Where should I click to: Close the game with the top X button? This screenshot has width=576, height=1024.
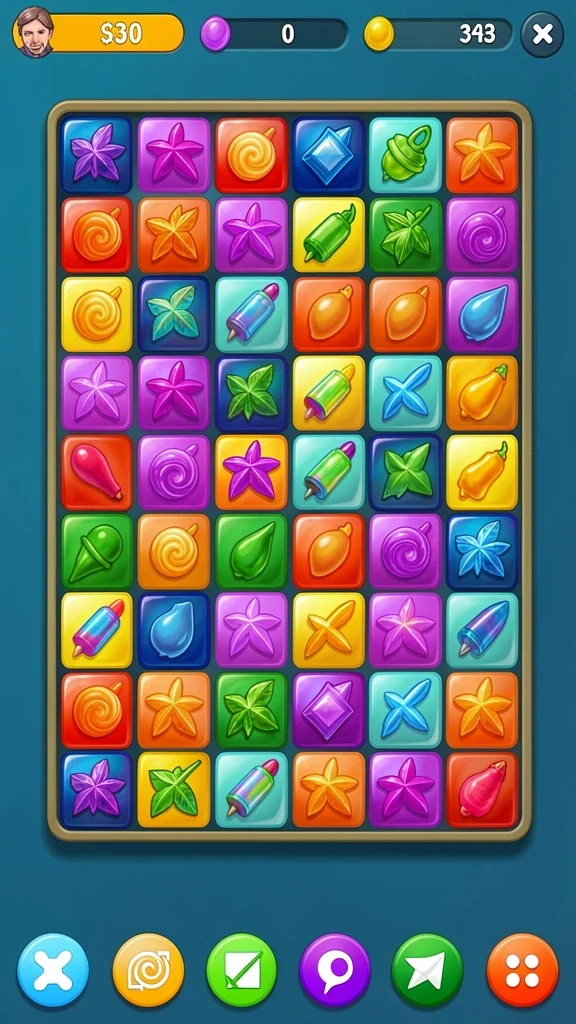click(x=542, y=34)
